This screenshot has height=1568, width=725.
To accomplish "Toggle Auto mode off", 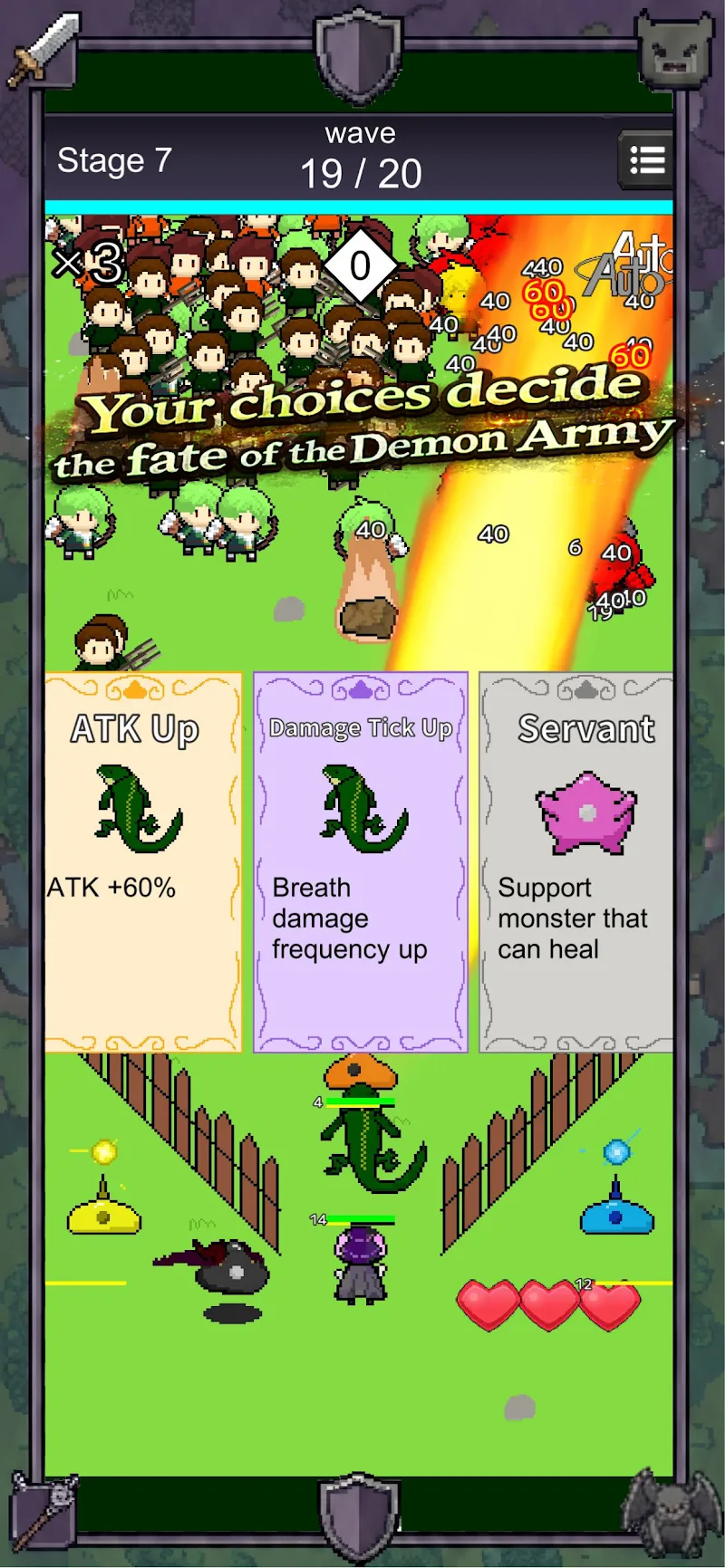I will 625,272.
